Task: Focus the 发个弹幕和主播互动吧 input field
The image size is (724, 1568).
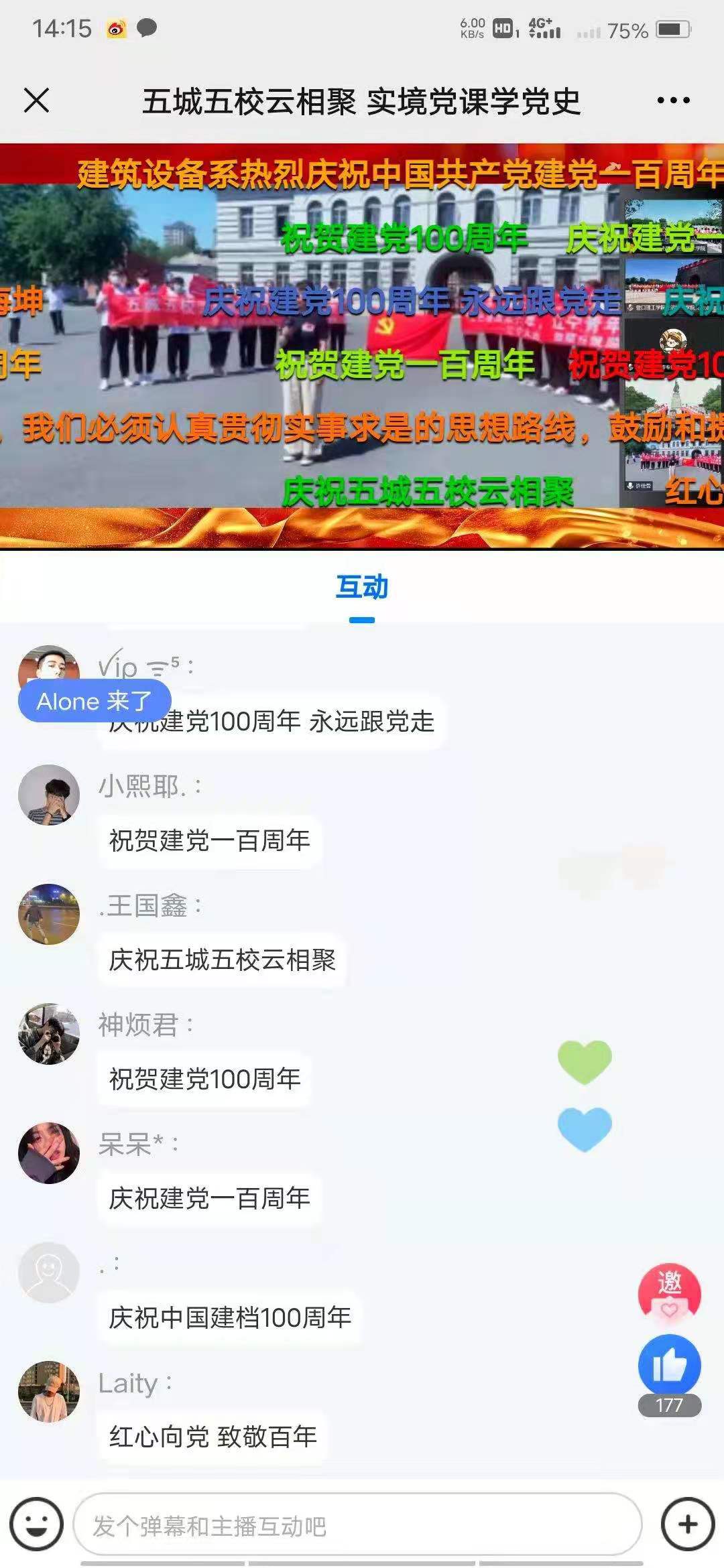Action: [357, 1526]
